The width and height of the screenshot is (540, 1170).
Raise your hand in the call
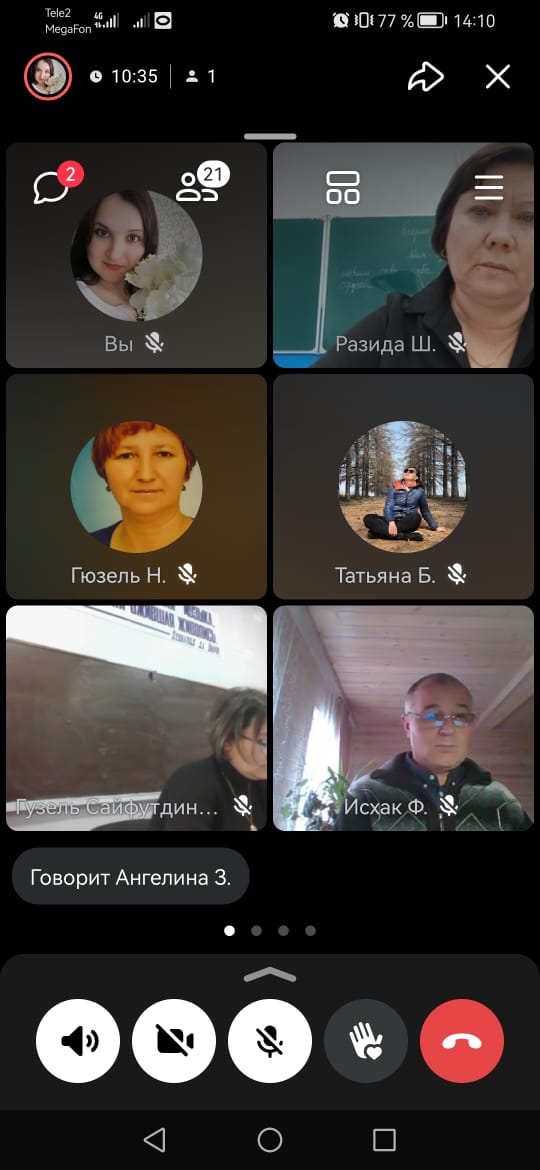(366, 1041)
